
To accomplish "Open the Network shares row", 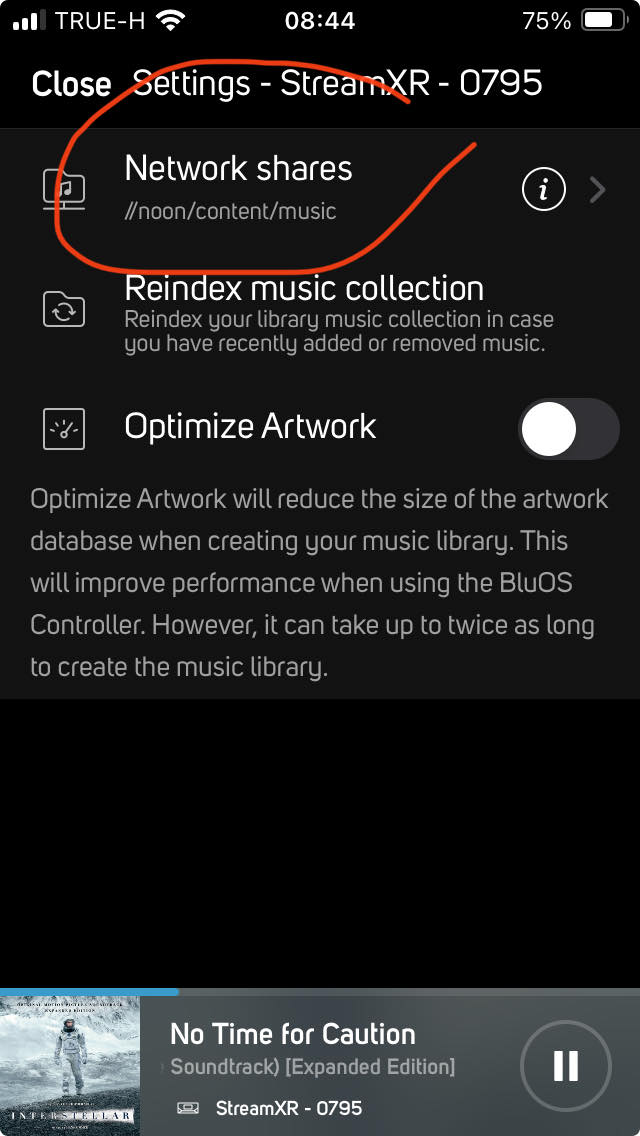I will pos(320,190).
